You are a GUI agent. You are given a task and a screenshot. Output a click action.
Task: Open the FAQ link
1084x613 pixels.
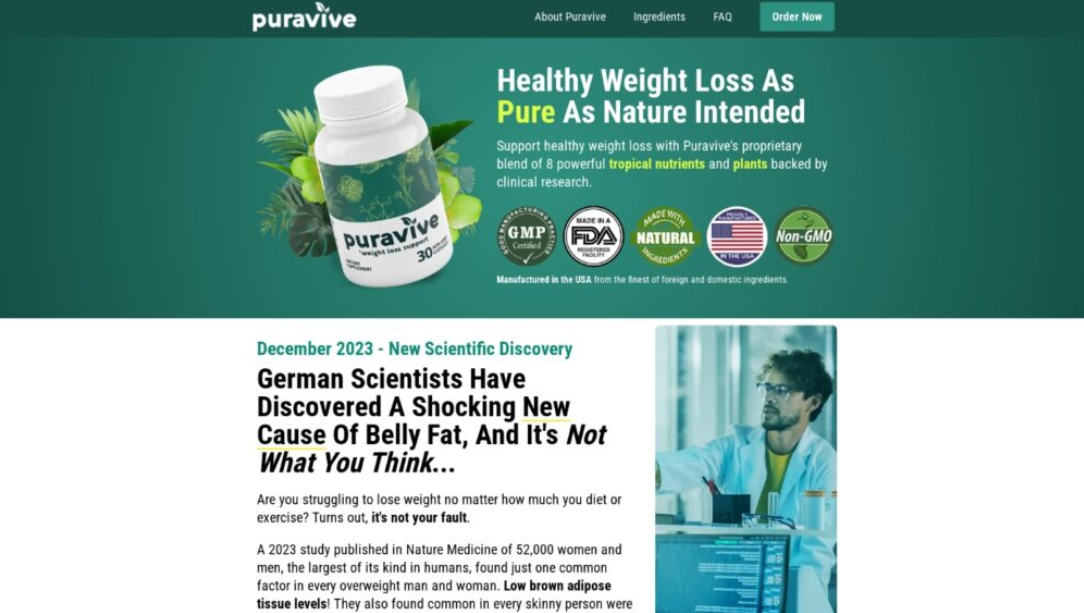(x=722, y=17)
